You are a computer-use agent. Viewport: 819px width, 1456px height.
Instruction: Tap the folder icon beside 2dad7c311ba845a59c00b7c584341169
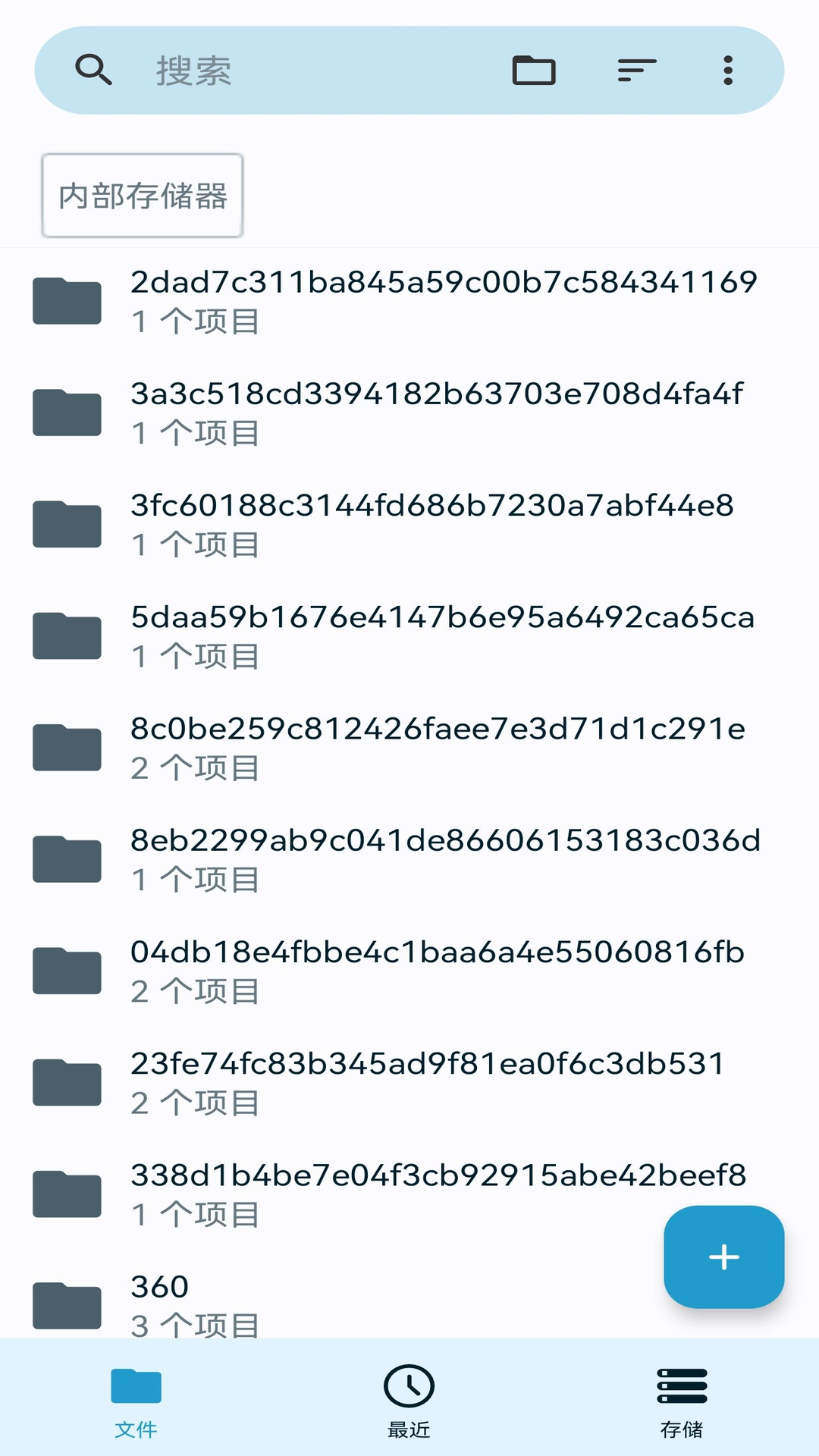point(66,300)
